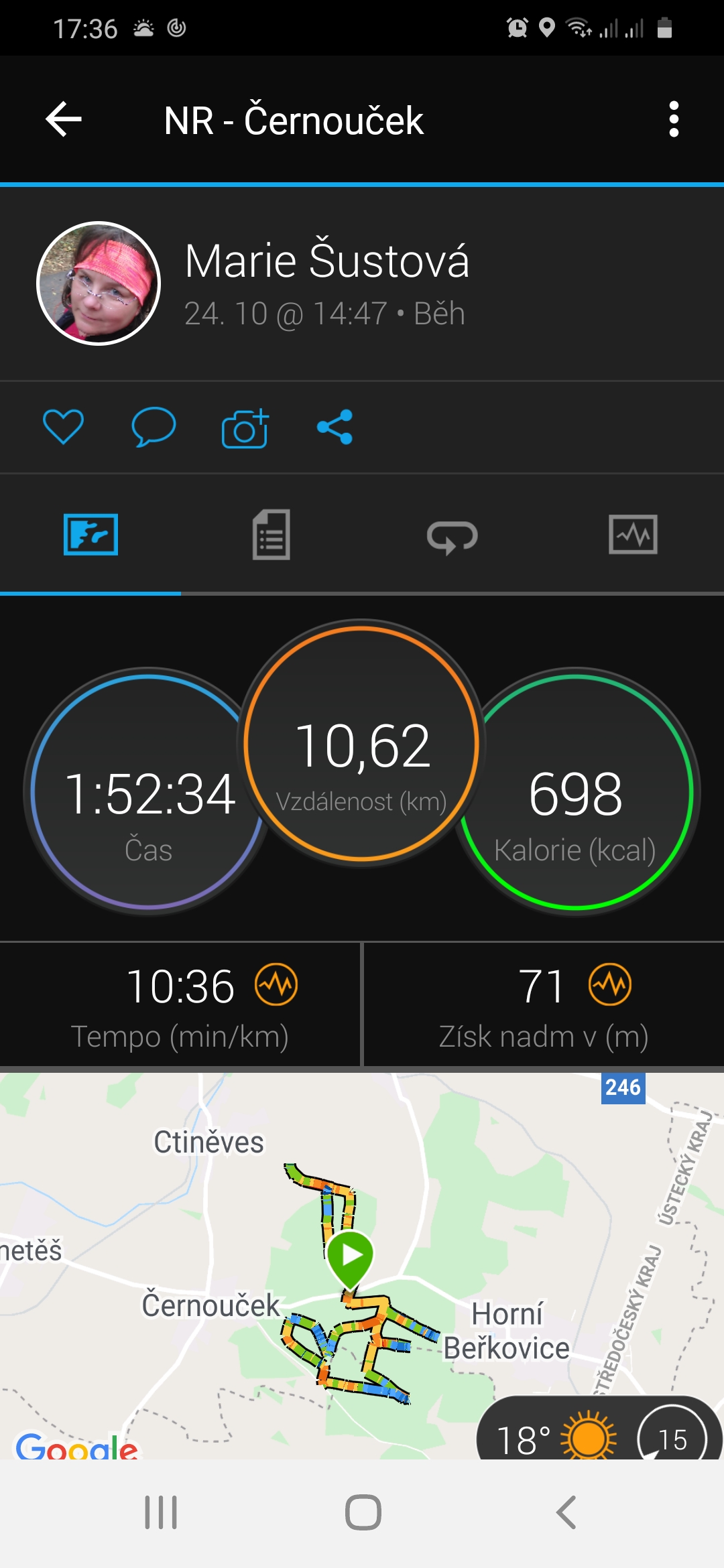Open the three-dot overflow menu

coord(674,119)
